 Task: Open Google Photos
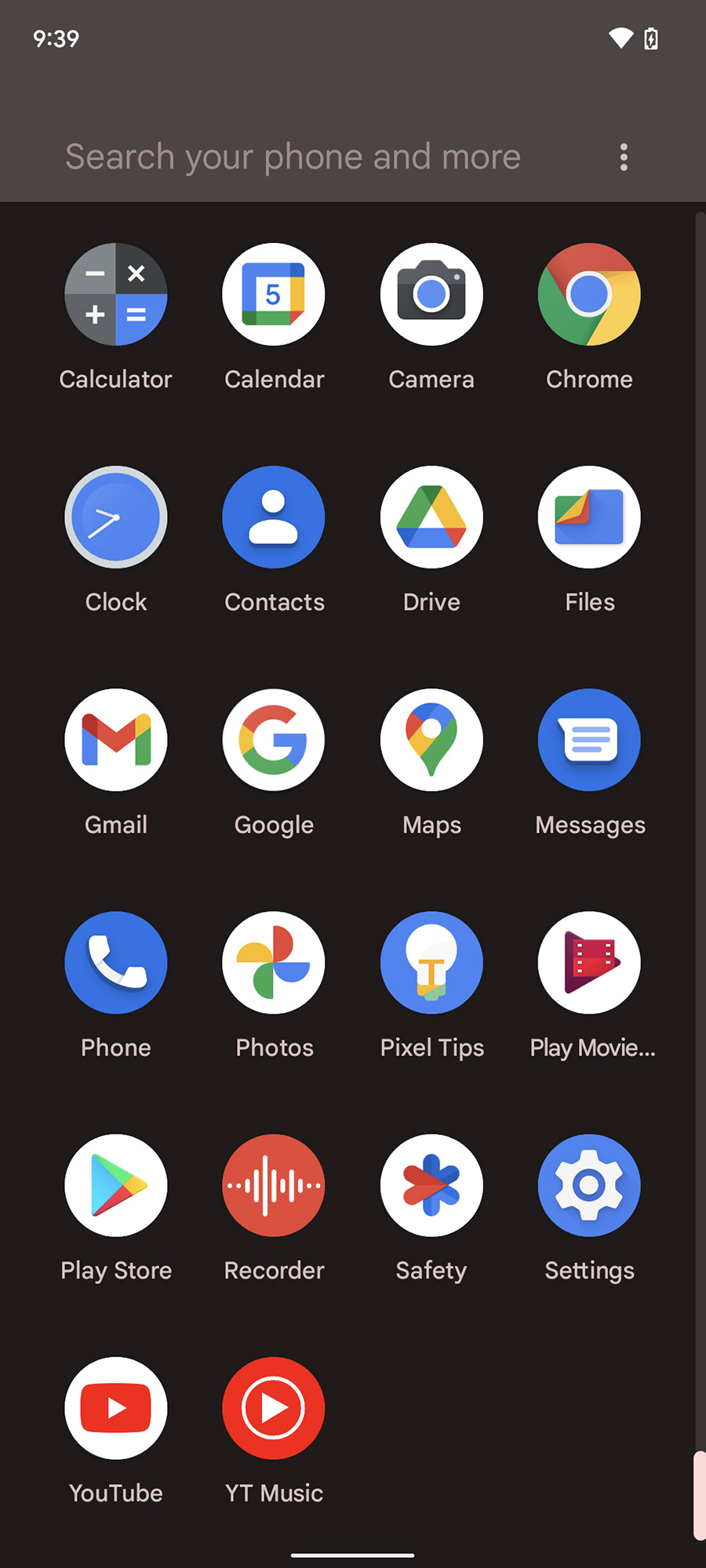274,963
